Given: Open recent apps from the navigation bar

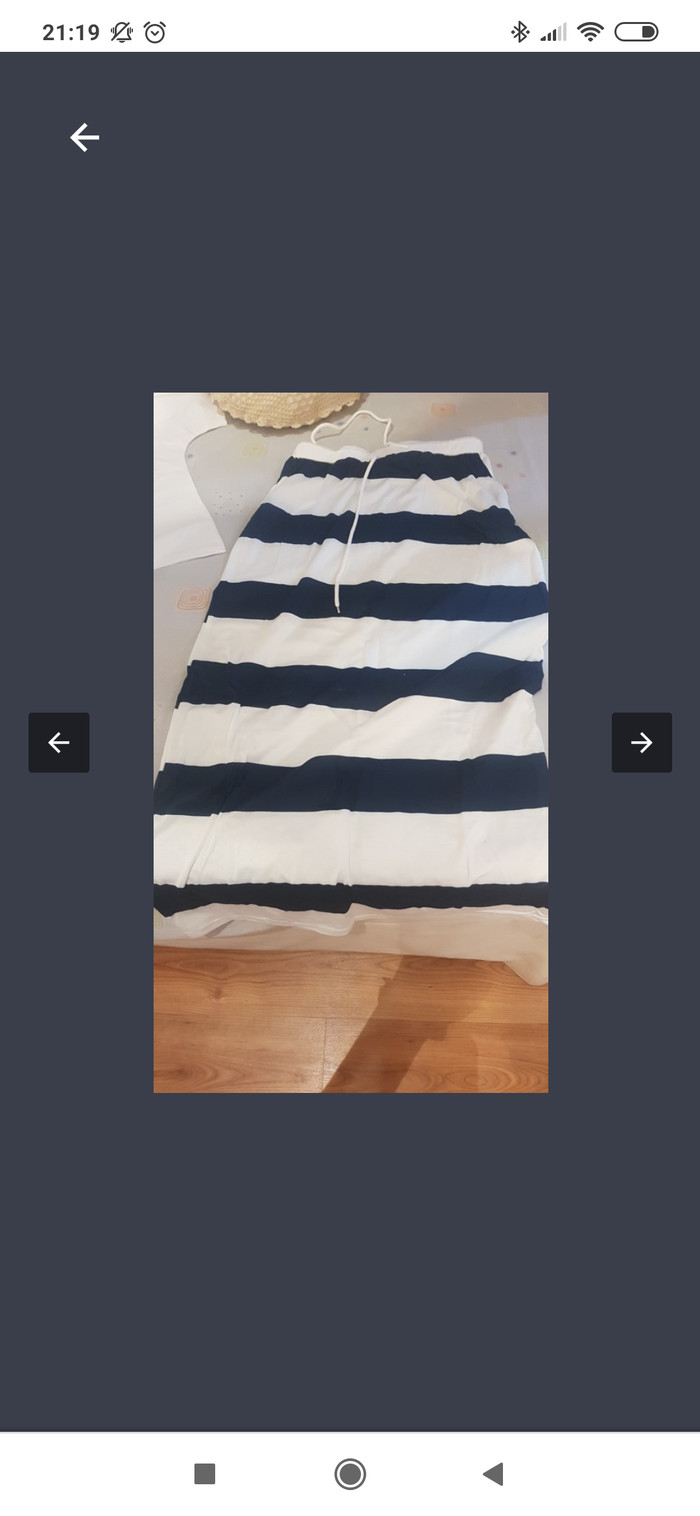Looking at the screenshot, I should 205,1473.
